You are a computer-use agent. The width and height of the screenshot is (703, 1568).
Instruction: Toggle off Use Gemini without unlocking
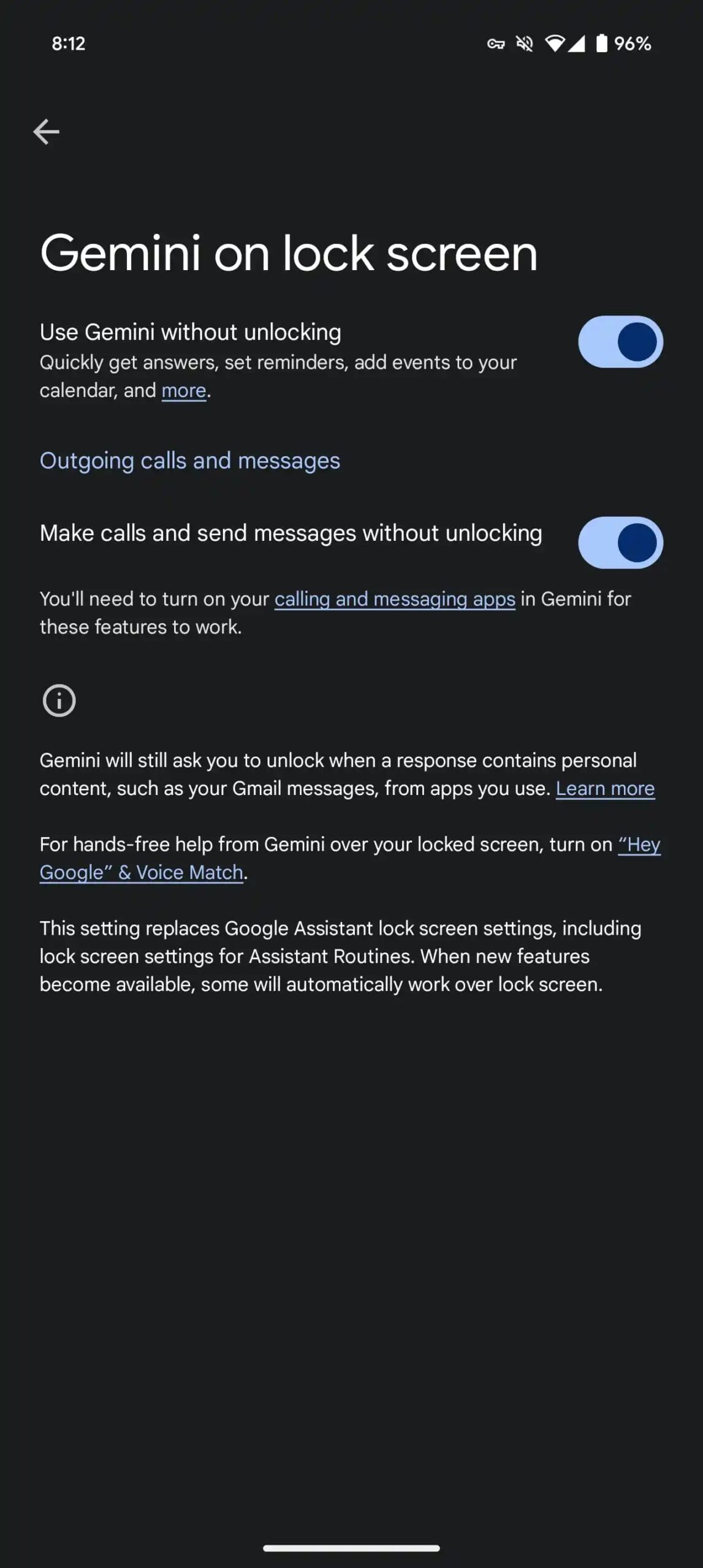(x=620, y=342)
